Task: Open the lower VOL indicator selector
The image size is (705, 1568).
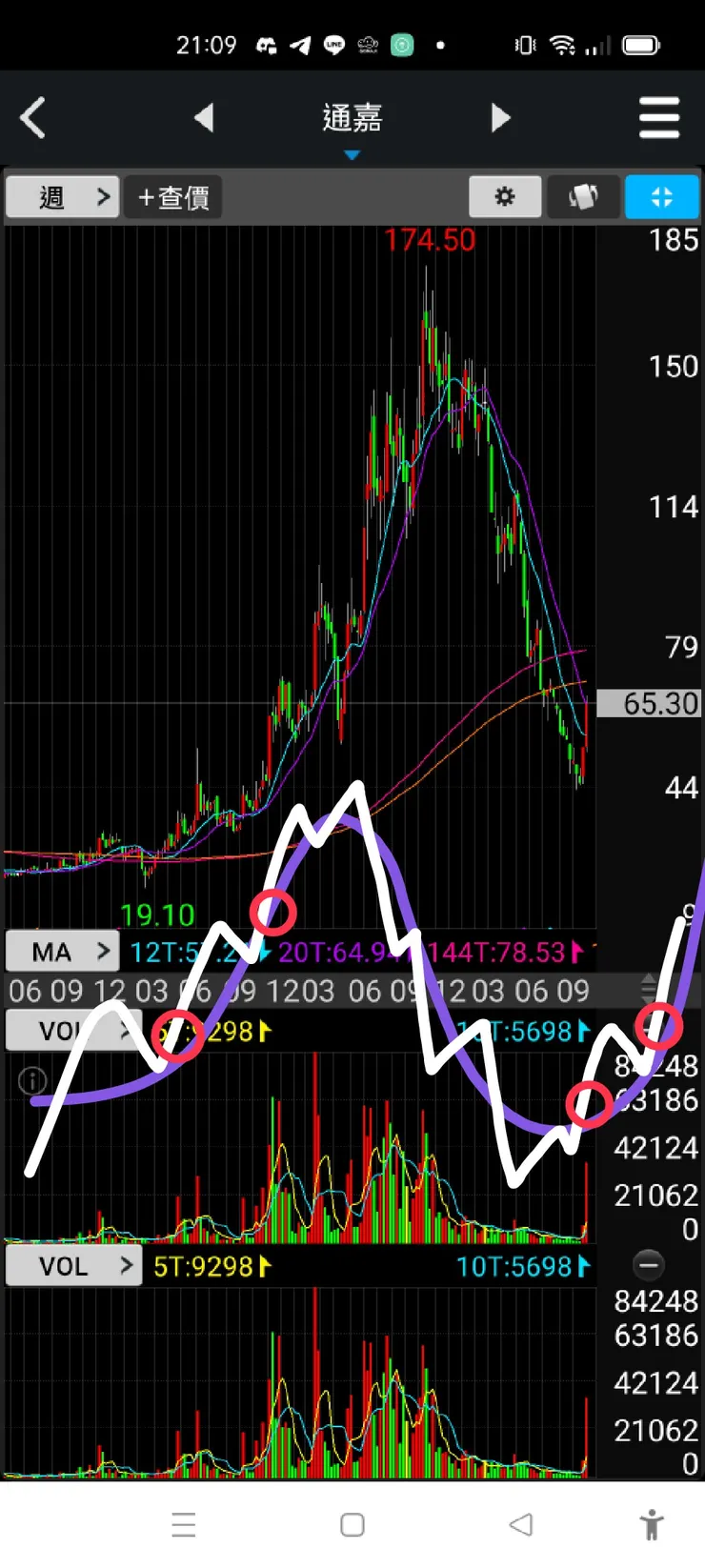Action: pyautogui.click(x=73, y=1266)
